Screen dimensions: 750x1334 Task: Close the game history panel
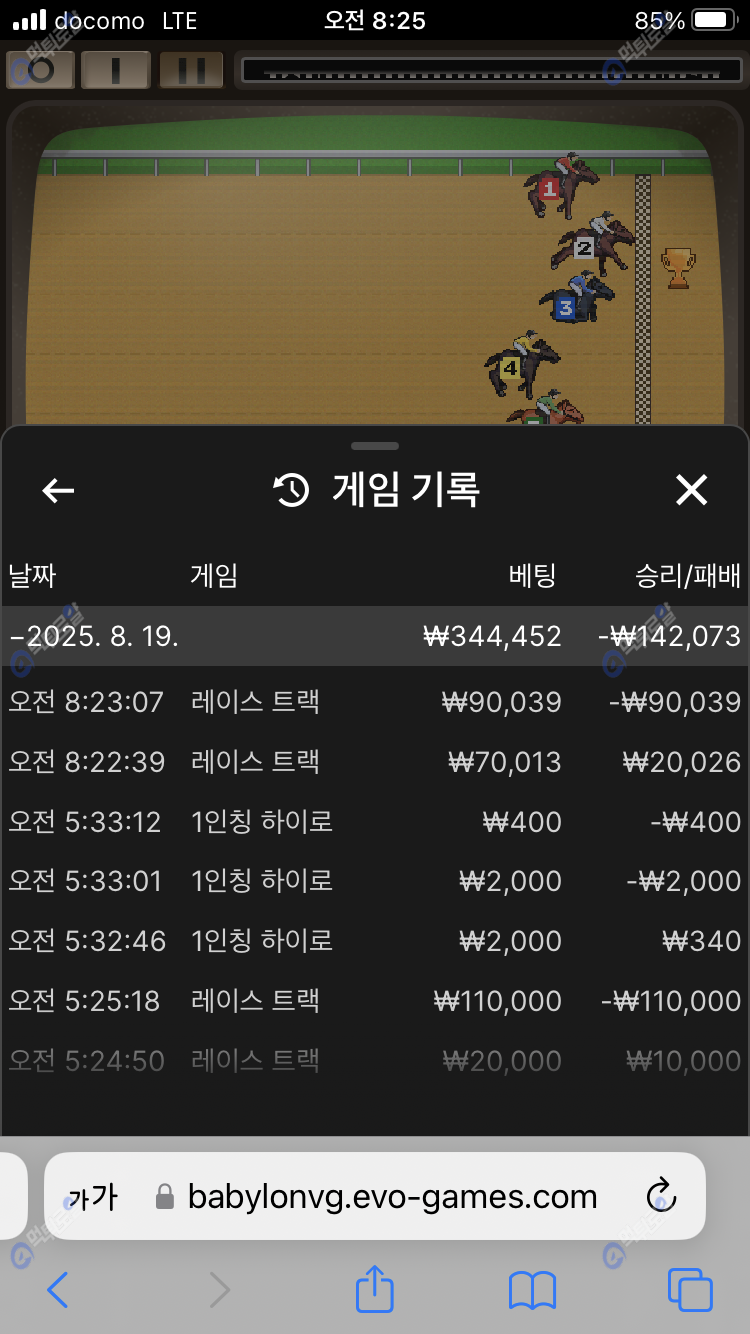coord(691,490)
